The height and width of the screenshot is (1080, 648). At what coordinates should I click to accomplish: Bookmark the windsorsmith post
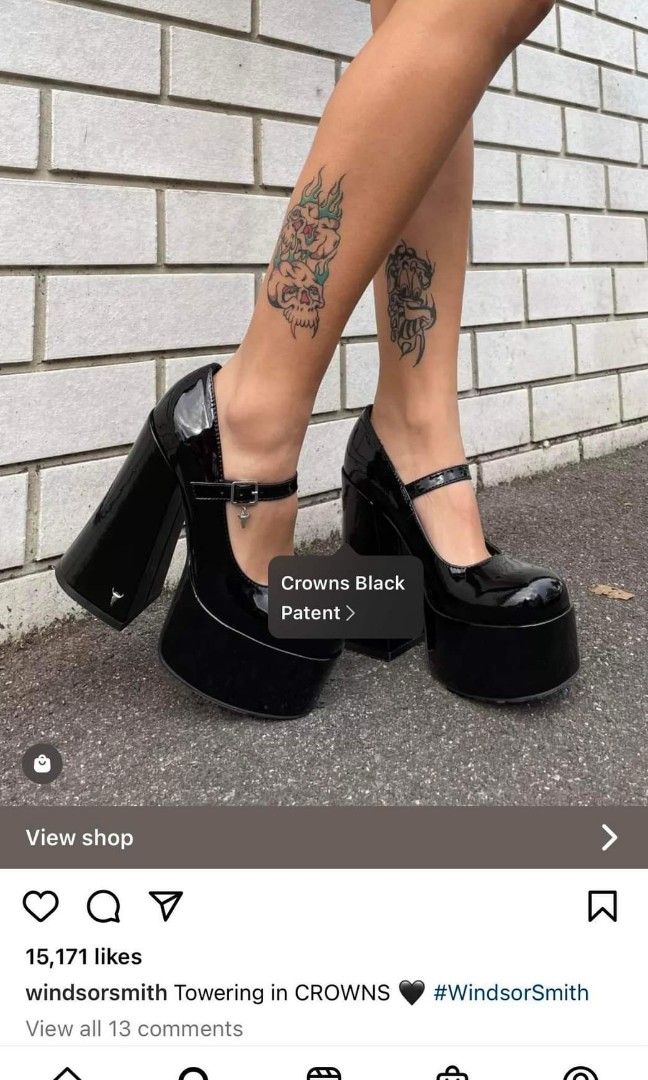[x=602, y=906]
